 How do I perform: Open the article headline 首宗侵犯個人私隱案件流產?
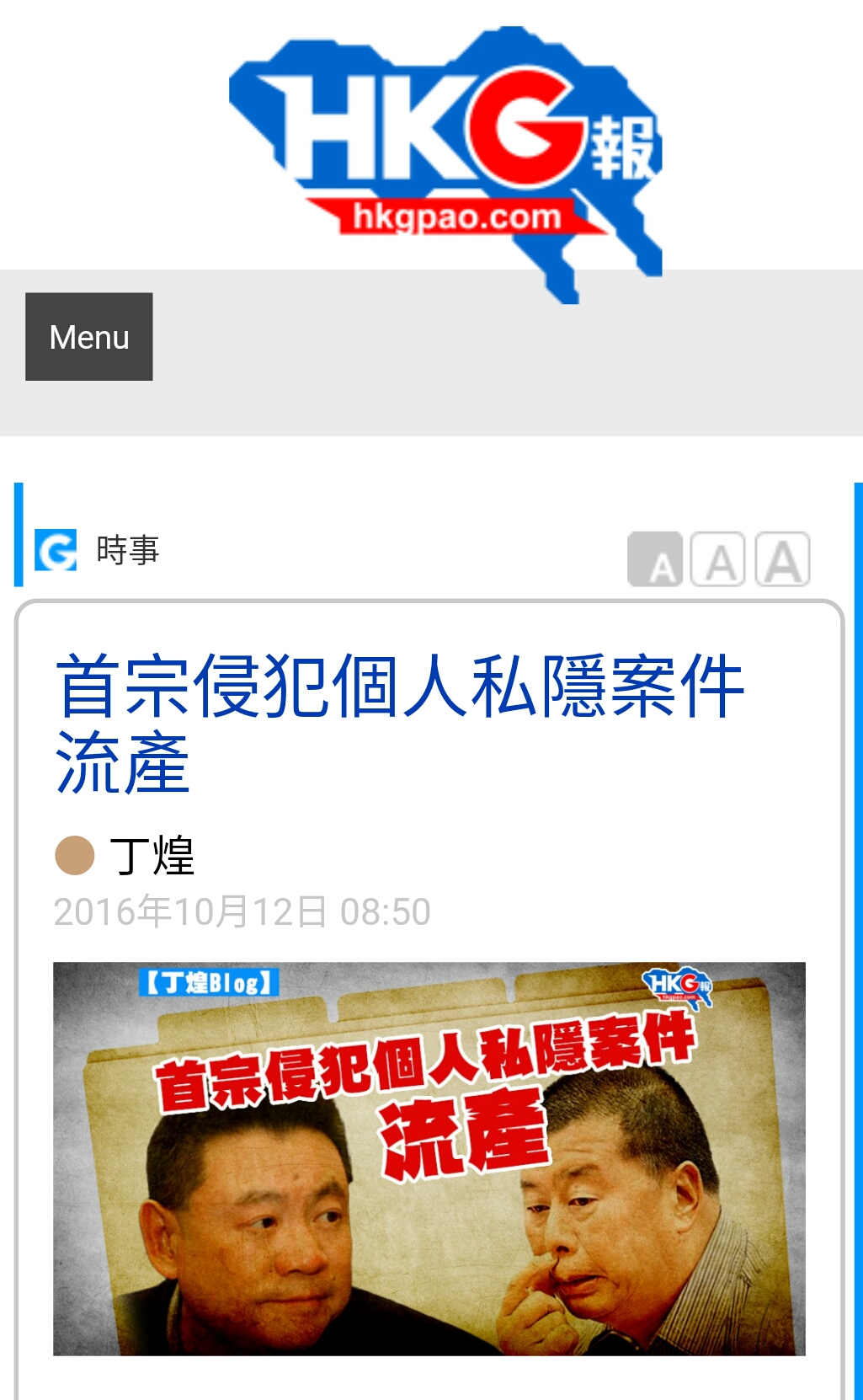click(x=399, y=724)
